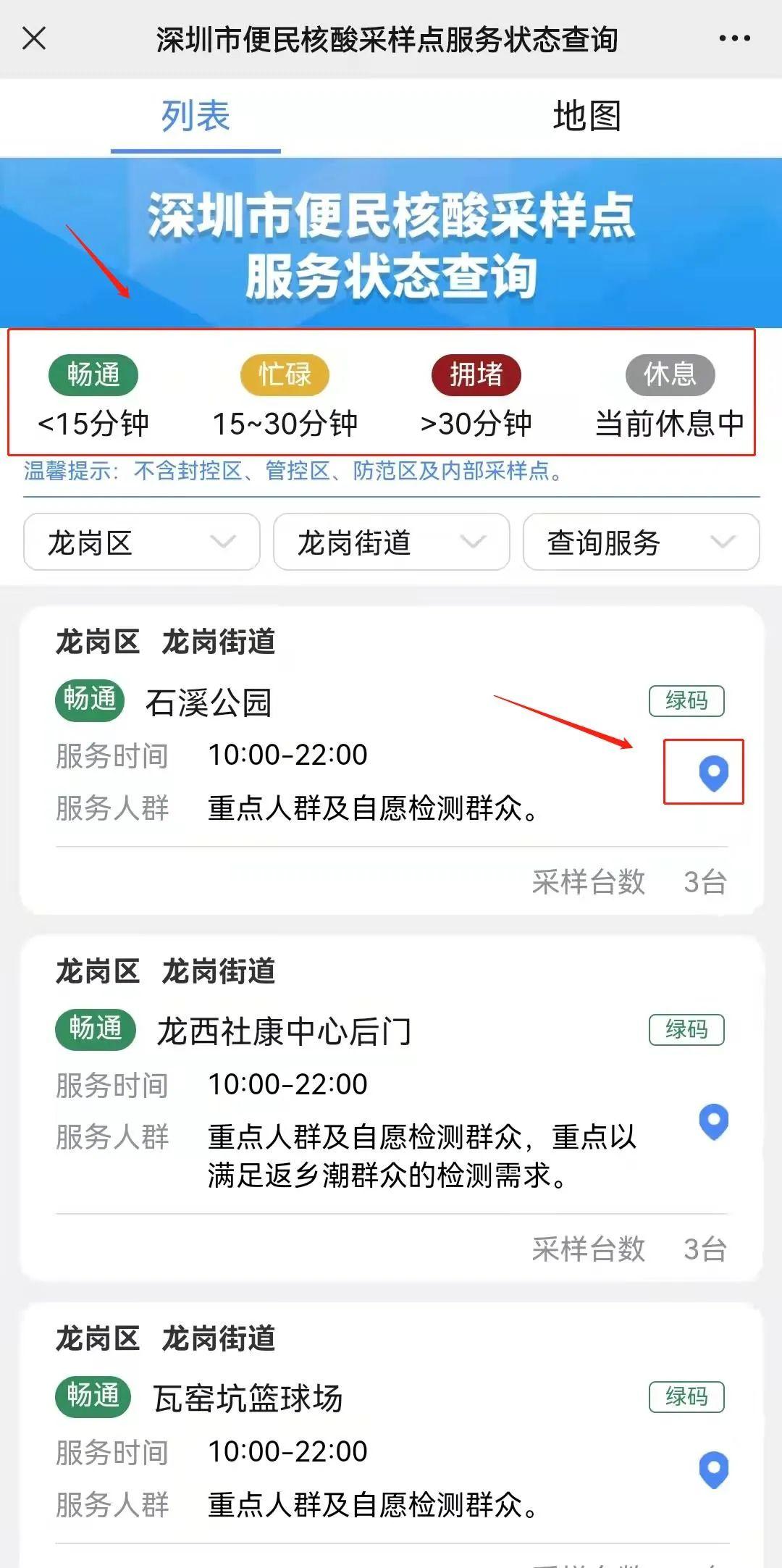Viewport: 782px width, 1568px height.
Task: Open the location pin for 龙西社康中心后门
Action: coord(713,1121)
